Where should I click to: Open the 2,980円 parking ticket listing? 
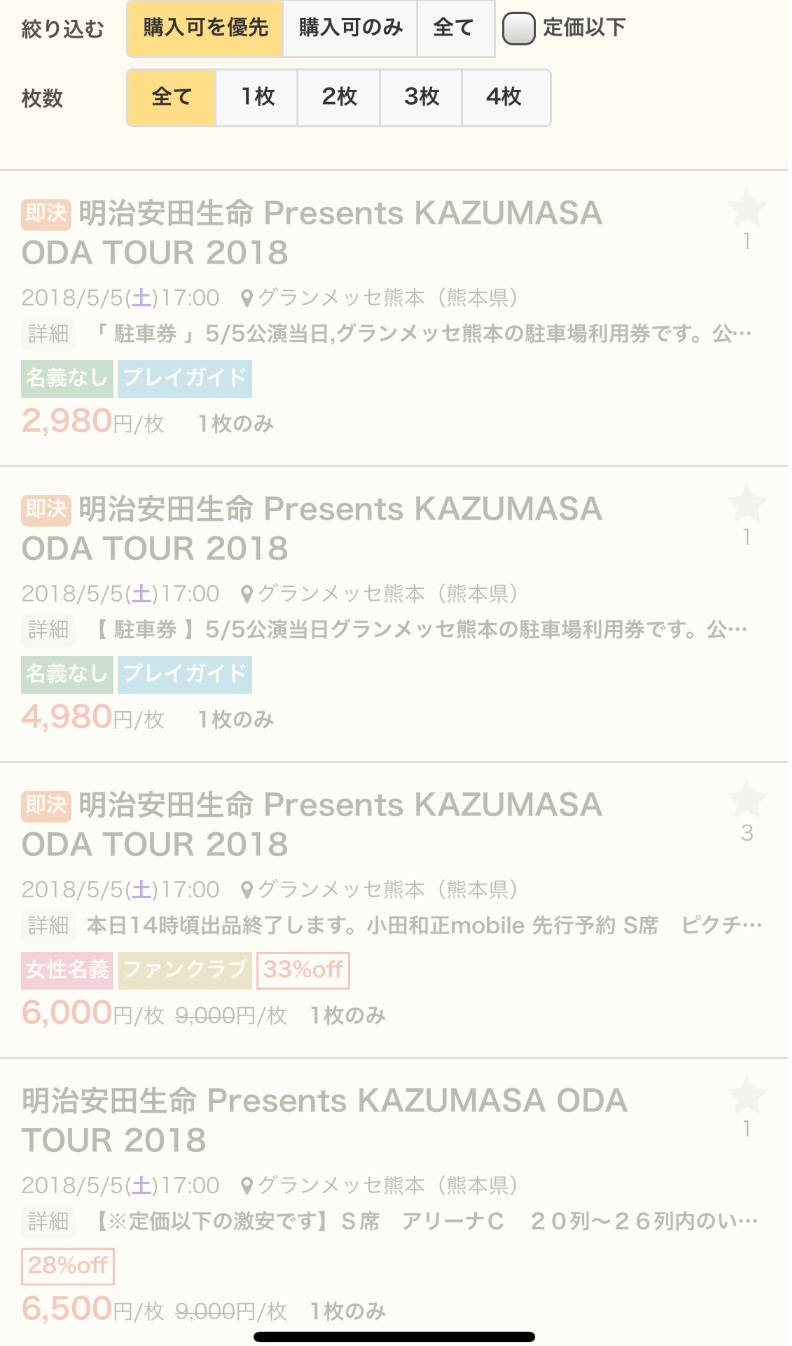(x=396, y=319)
